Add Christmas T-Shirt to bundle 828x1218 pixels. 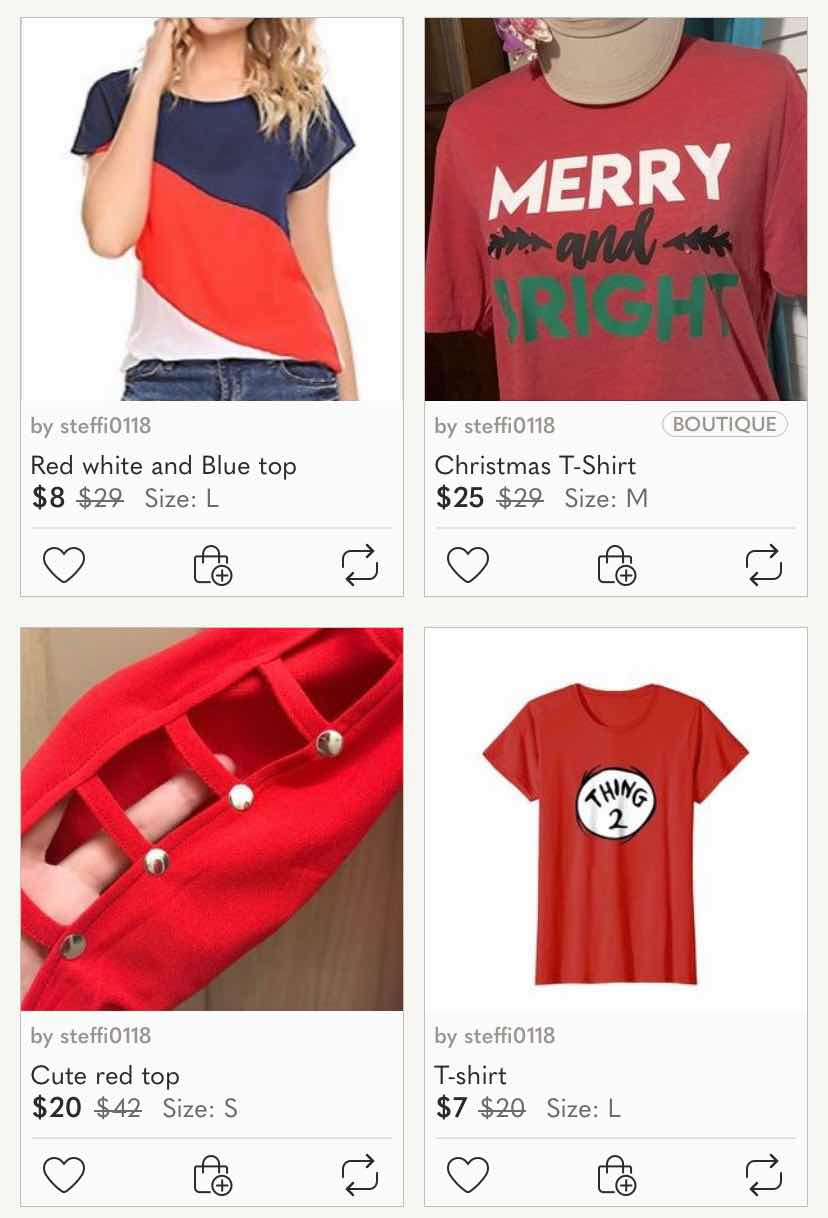[616, 566]
